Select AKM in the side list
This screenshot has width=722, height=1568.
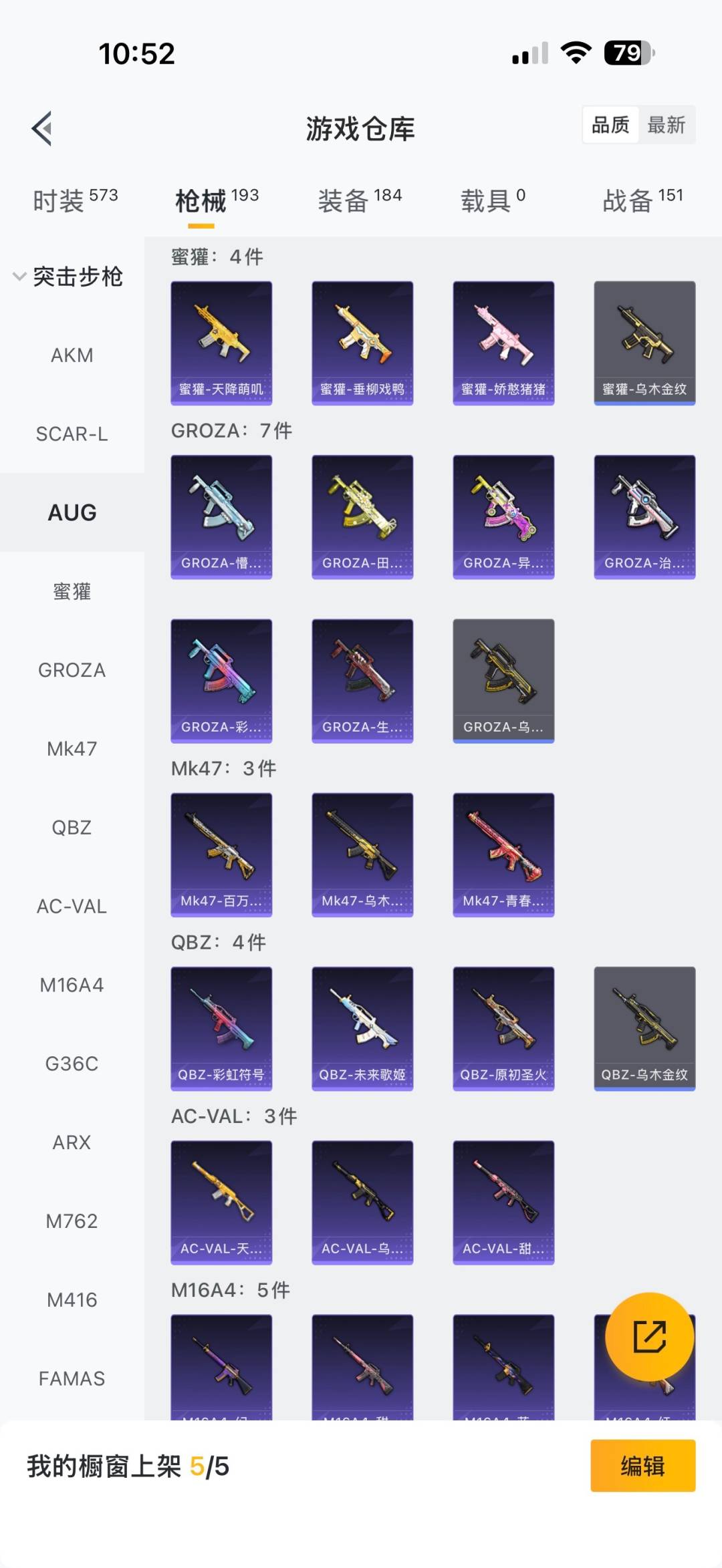[72, 355]
